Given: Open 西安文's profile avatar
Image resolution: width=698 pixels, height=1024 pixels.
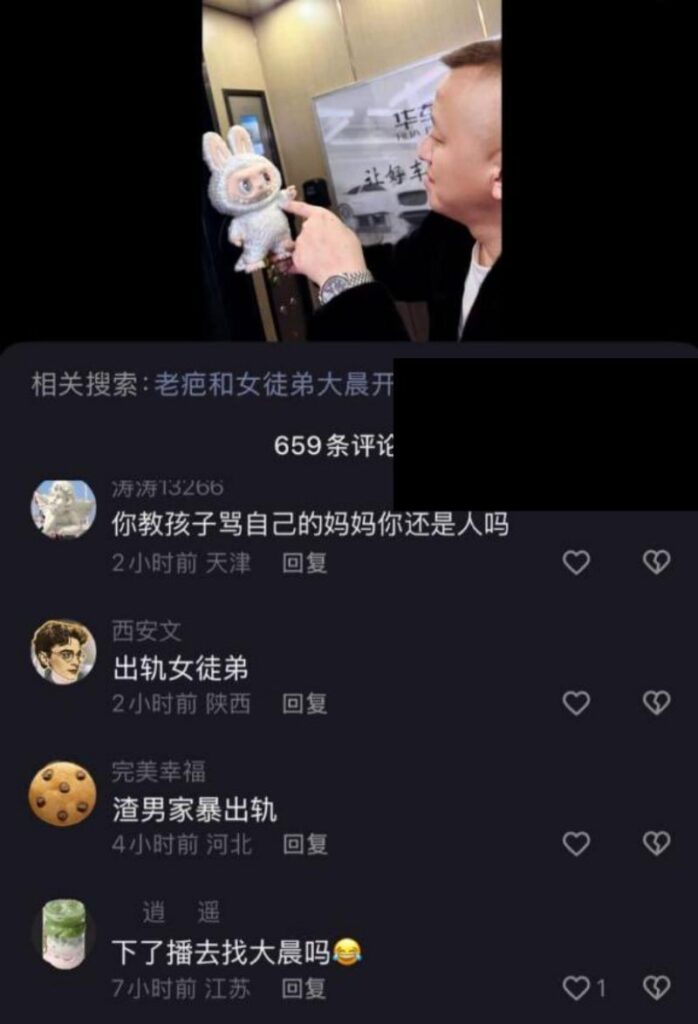Looking at the screenshot, I should [63, 651].
